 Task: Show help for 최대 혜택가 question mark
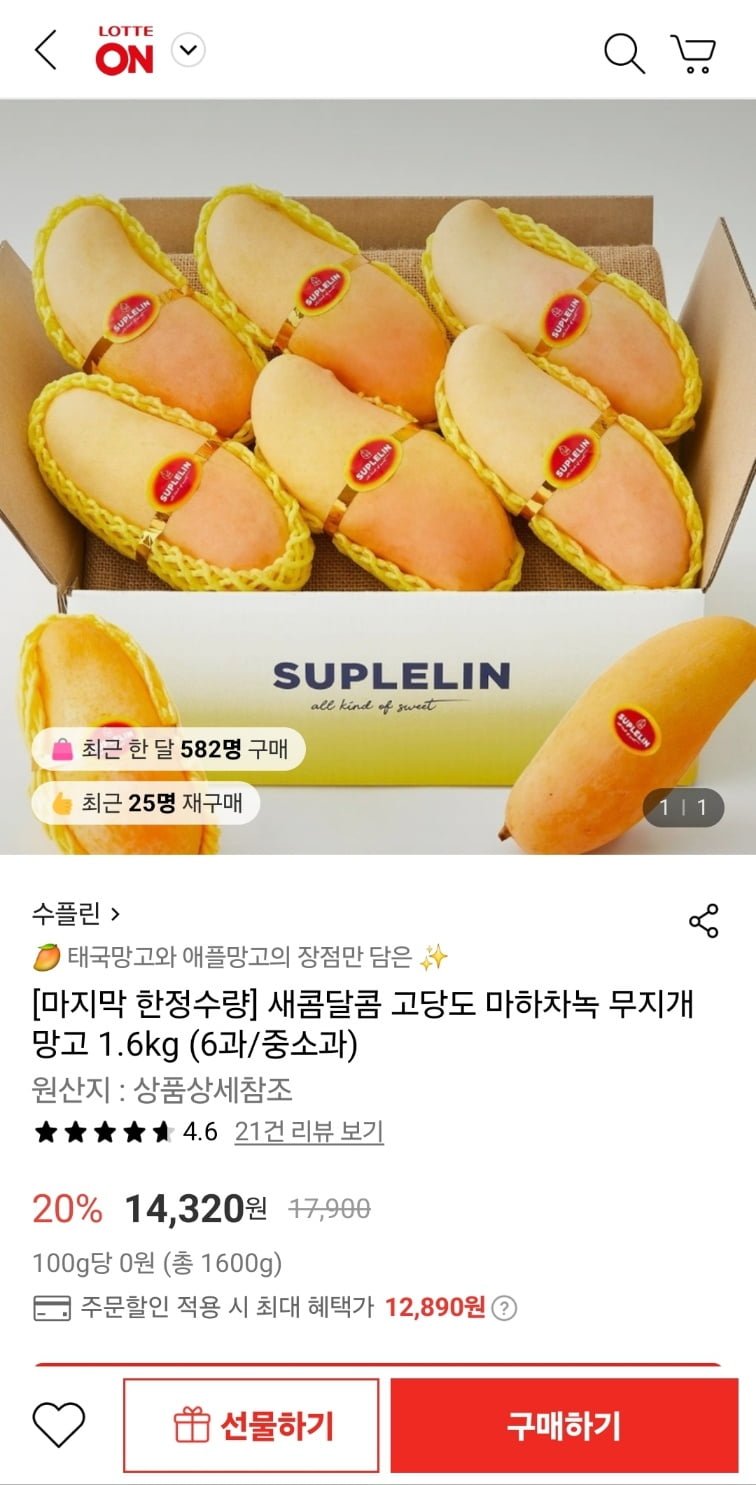(x=505, y=1308)
